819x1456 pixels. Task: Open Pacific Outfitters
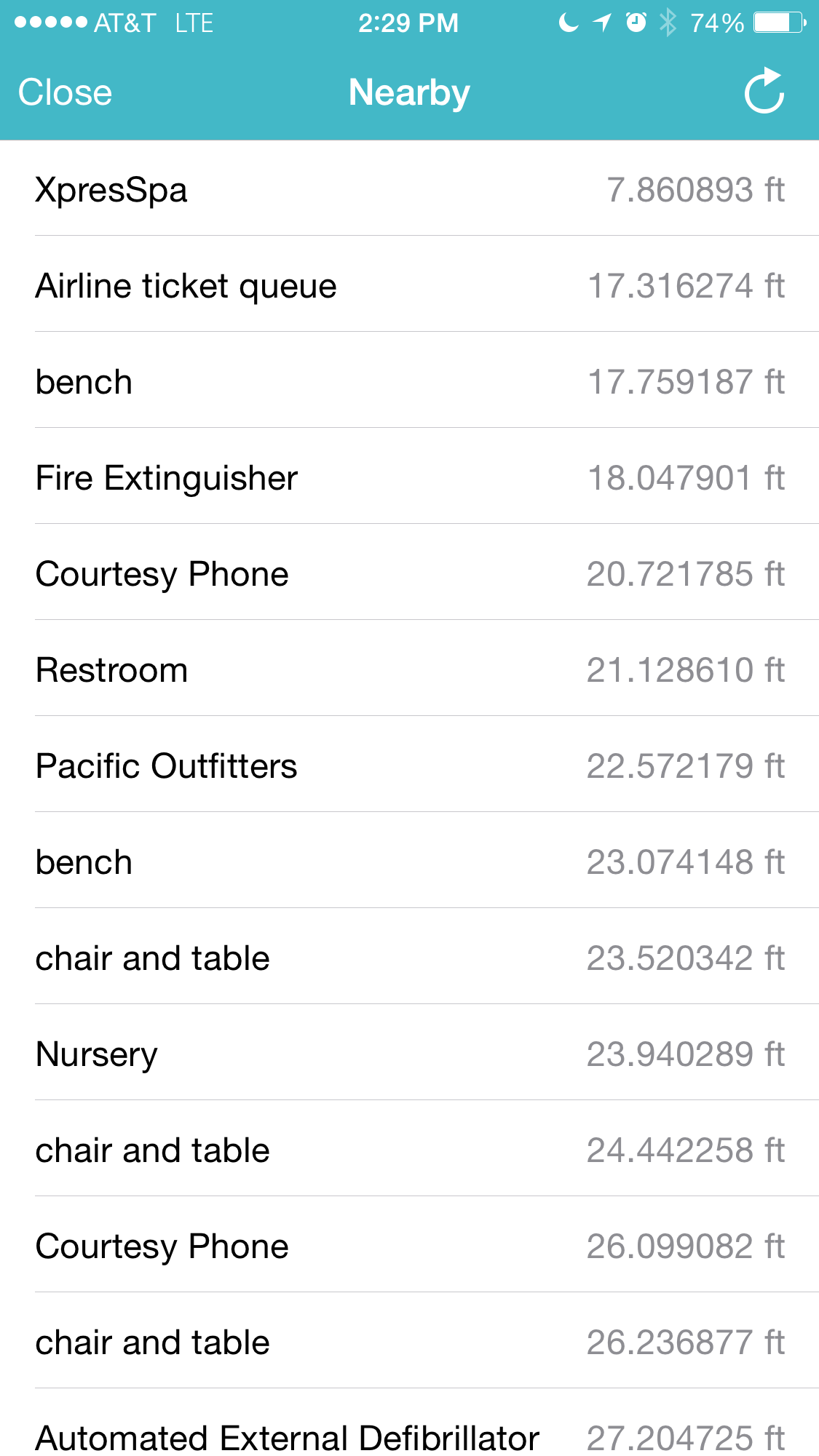tap(409, 764)
